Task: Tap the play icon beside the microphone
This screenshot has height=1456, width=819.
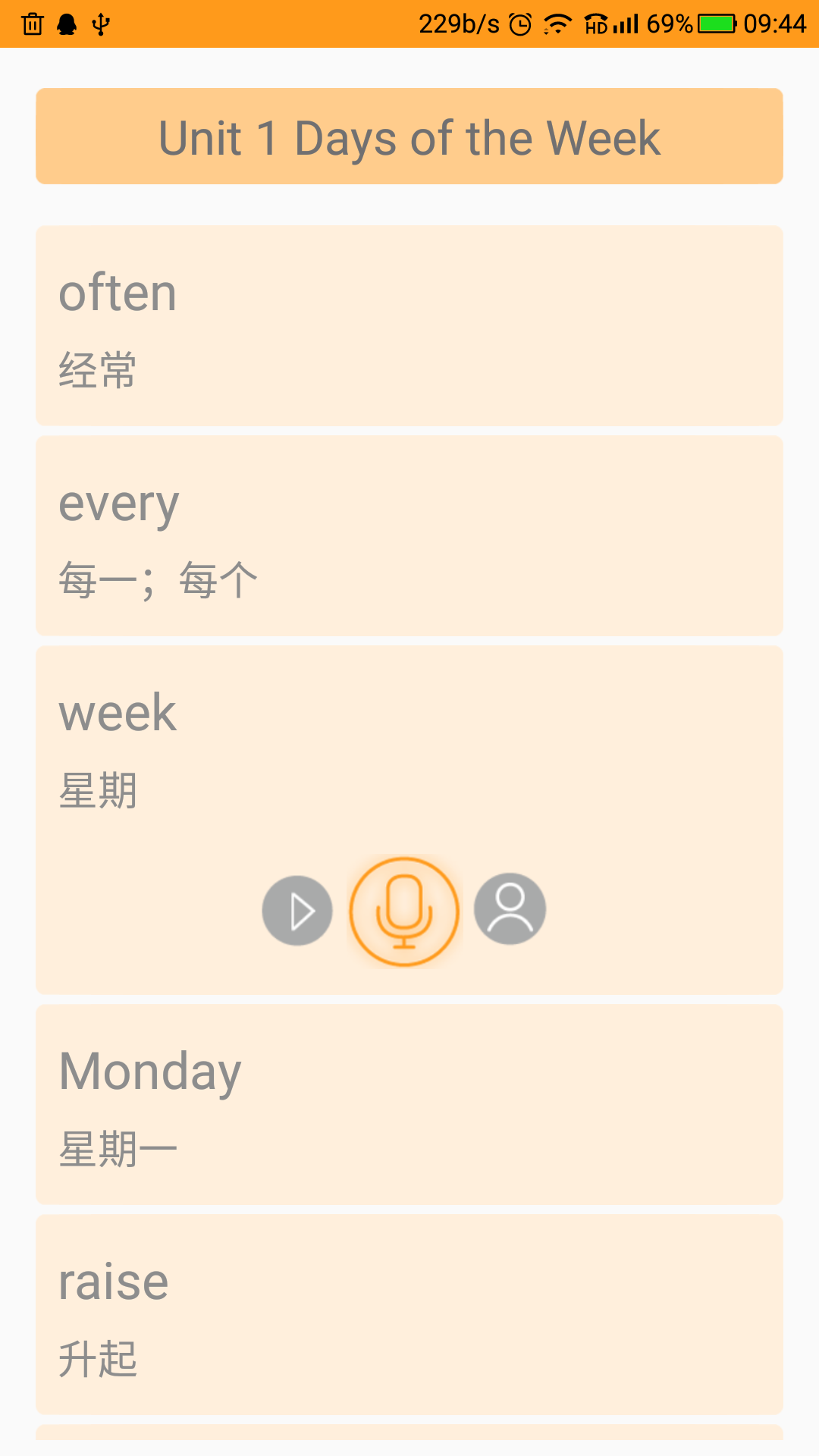Action: pyautogui.click(x=297, y=910)
